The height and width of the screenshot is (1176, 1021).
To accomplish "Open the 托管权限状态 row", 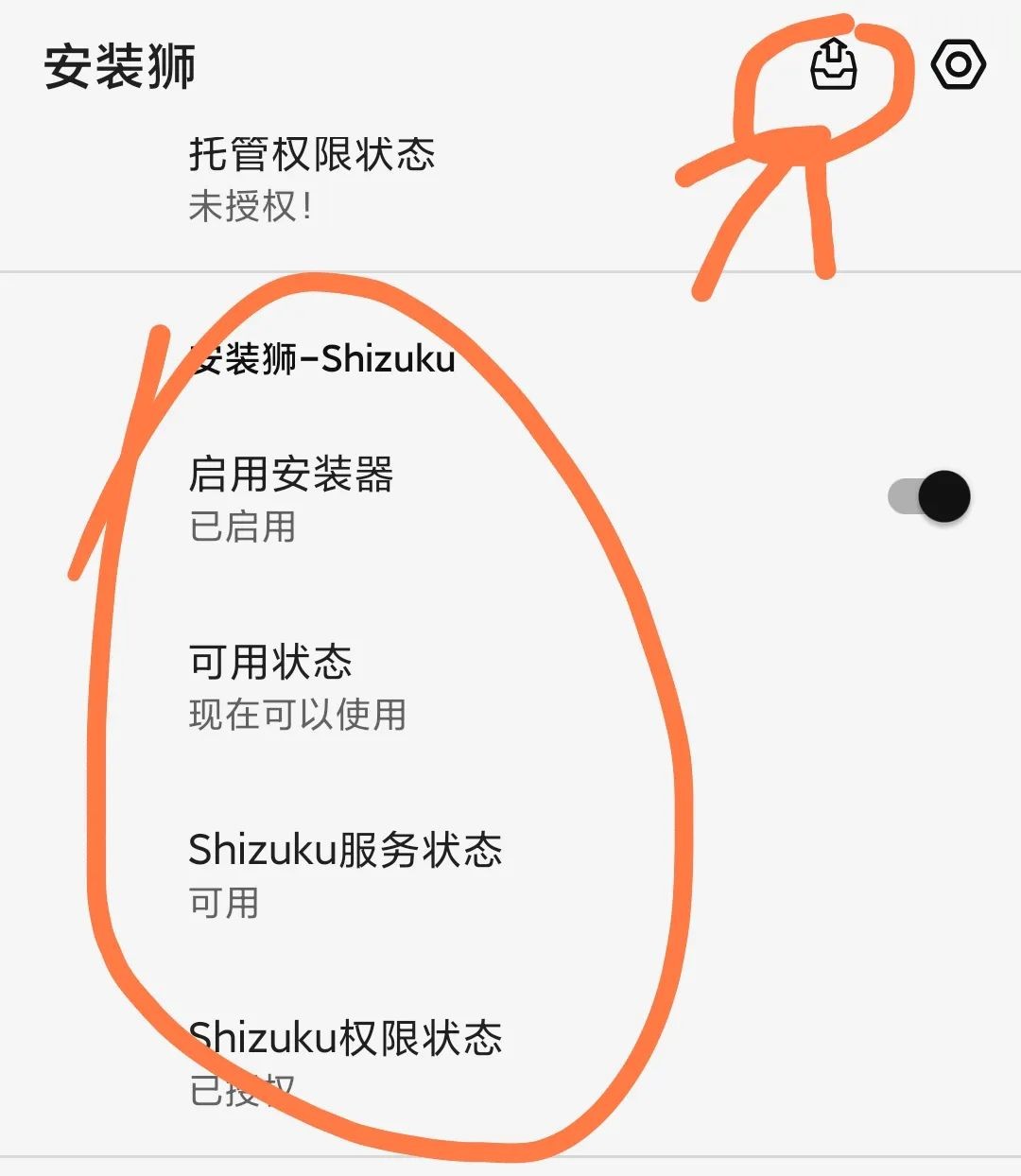I will 312,178.
